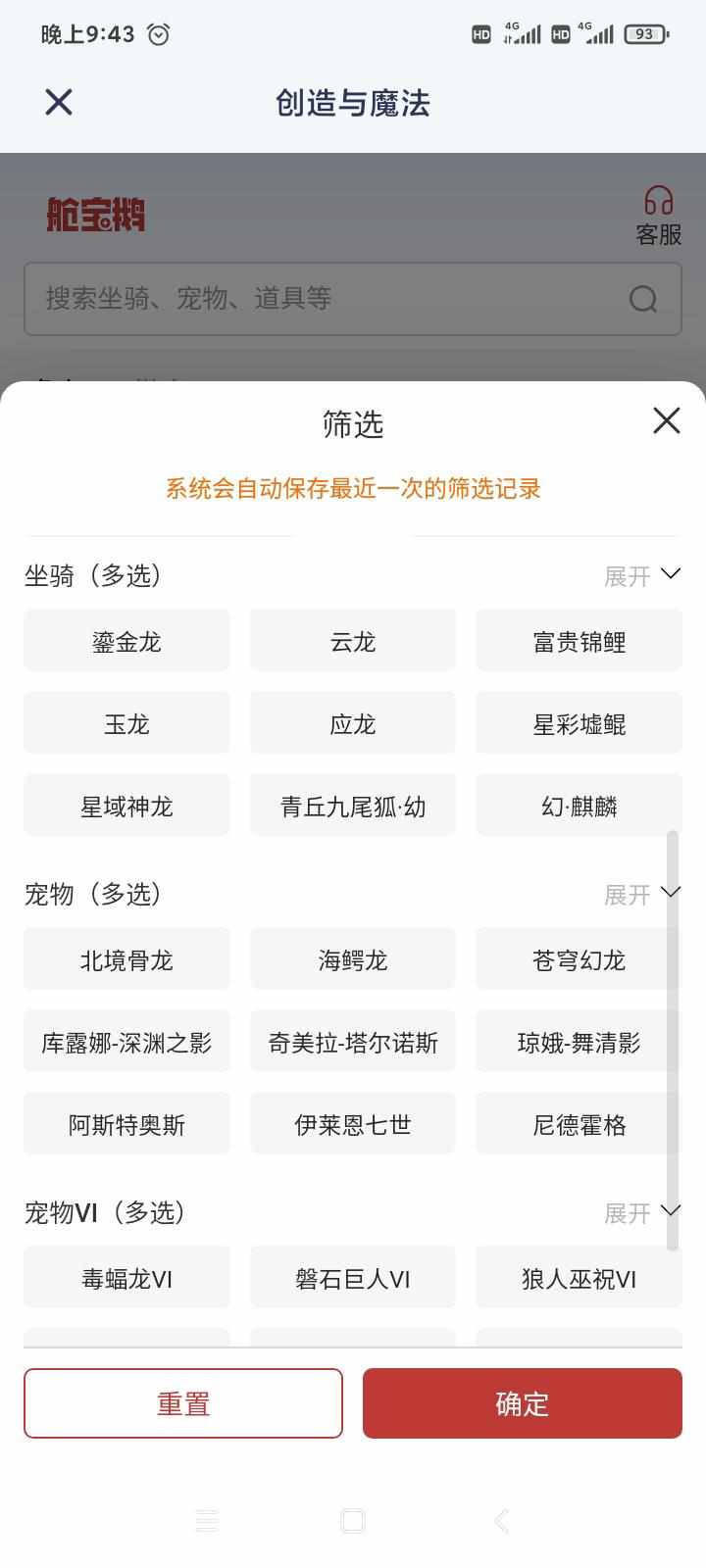Choose 青丘九尾狐·幼 filter
The height and width of the screenshot is (1568, 706).
353,806
